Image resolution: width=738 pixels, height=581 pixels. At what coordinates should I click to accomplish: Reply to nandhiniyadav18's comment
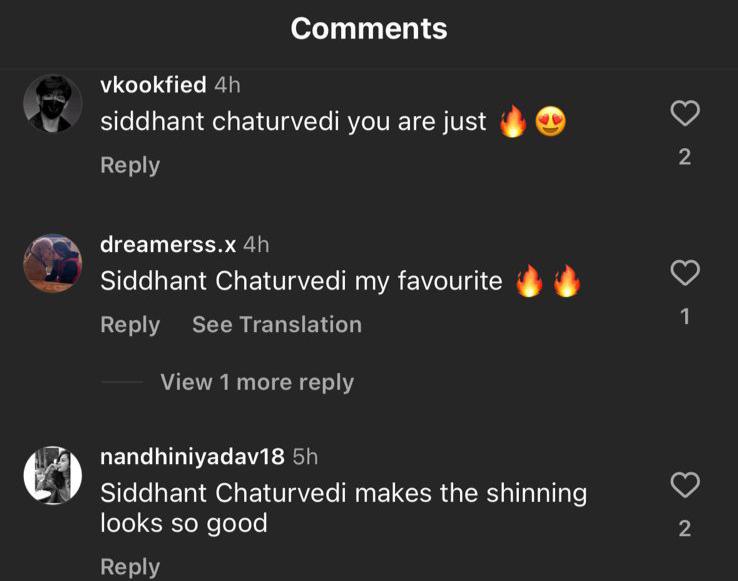130,567
